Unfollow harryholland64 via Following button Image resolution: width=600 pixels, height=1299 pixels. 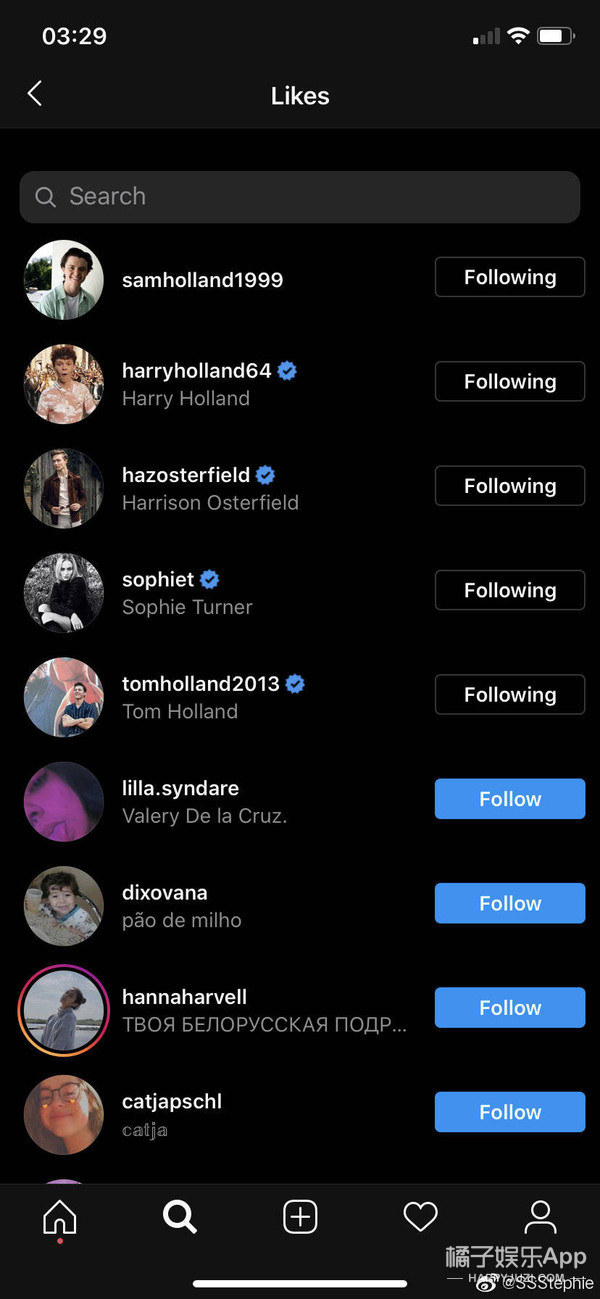[x=509, y=382]
